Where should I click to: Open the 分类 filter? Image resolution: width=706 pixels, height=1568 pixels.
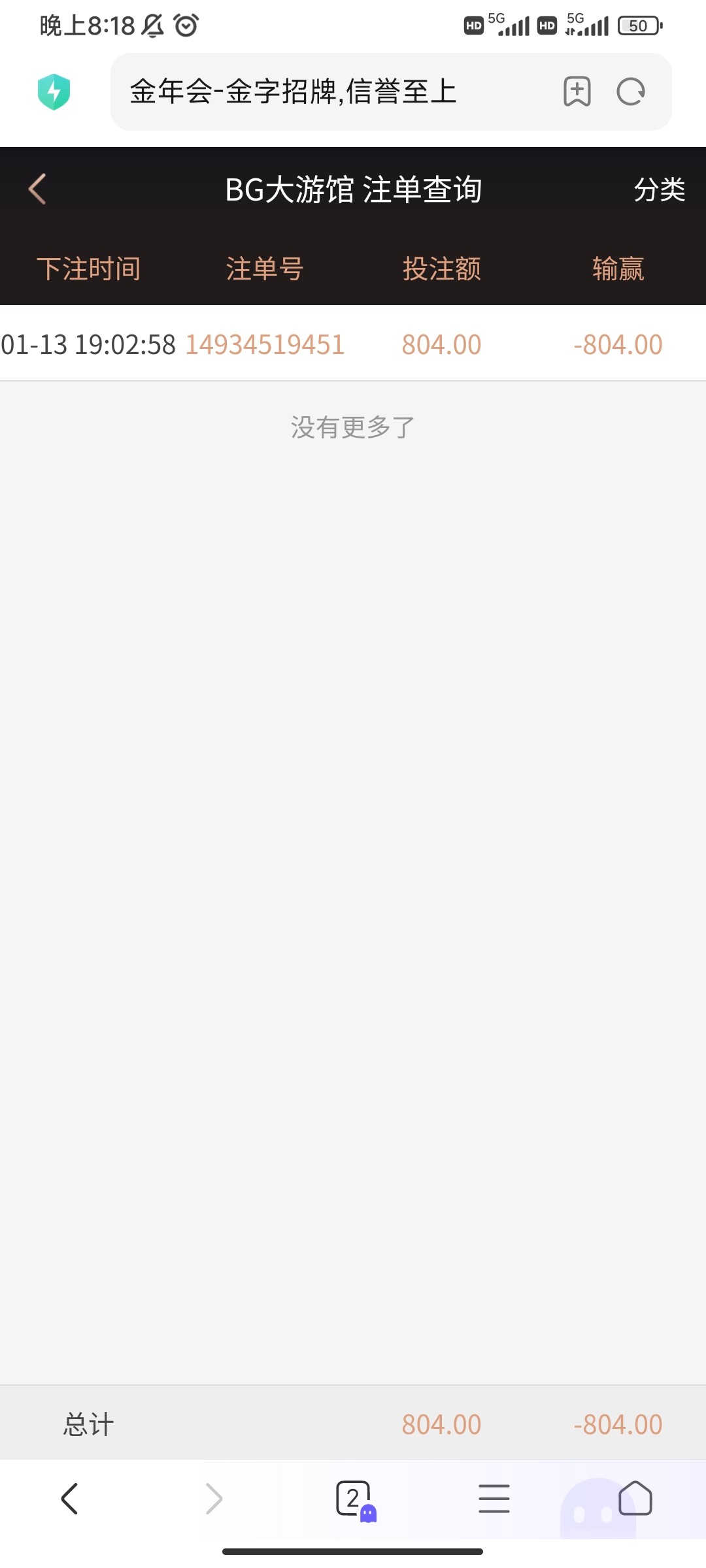[659, 190]
